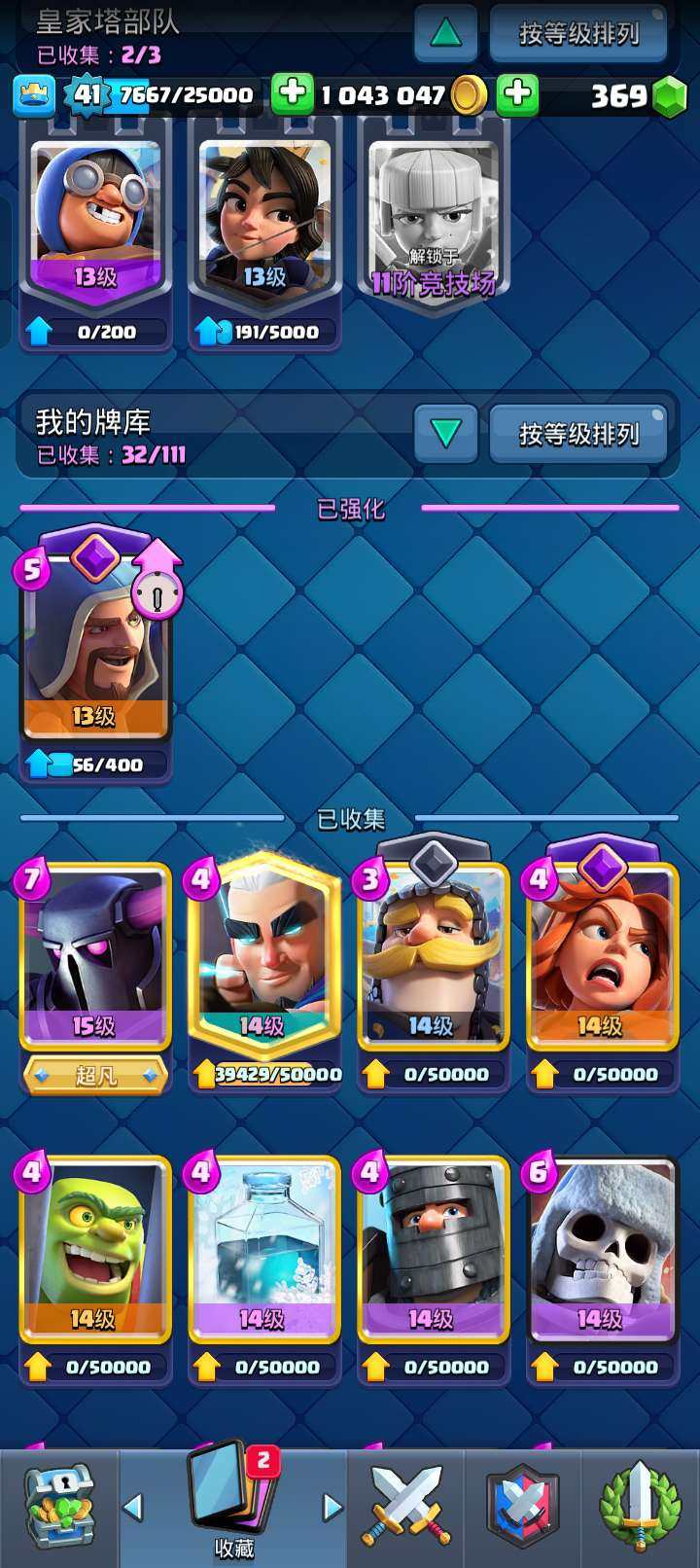Select the green Goblin card
This screenshot has height=1568, width=700.
95,1250
